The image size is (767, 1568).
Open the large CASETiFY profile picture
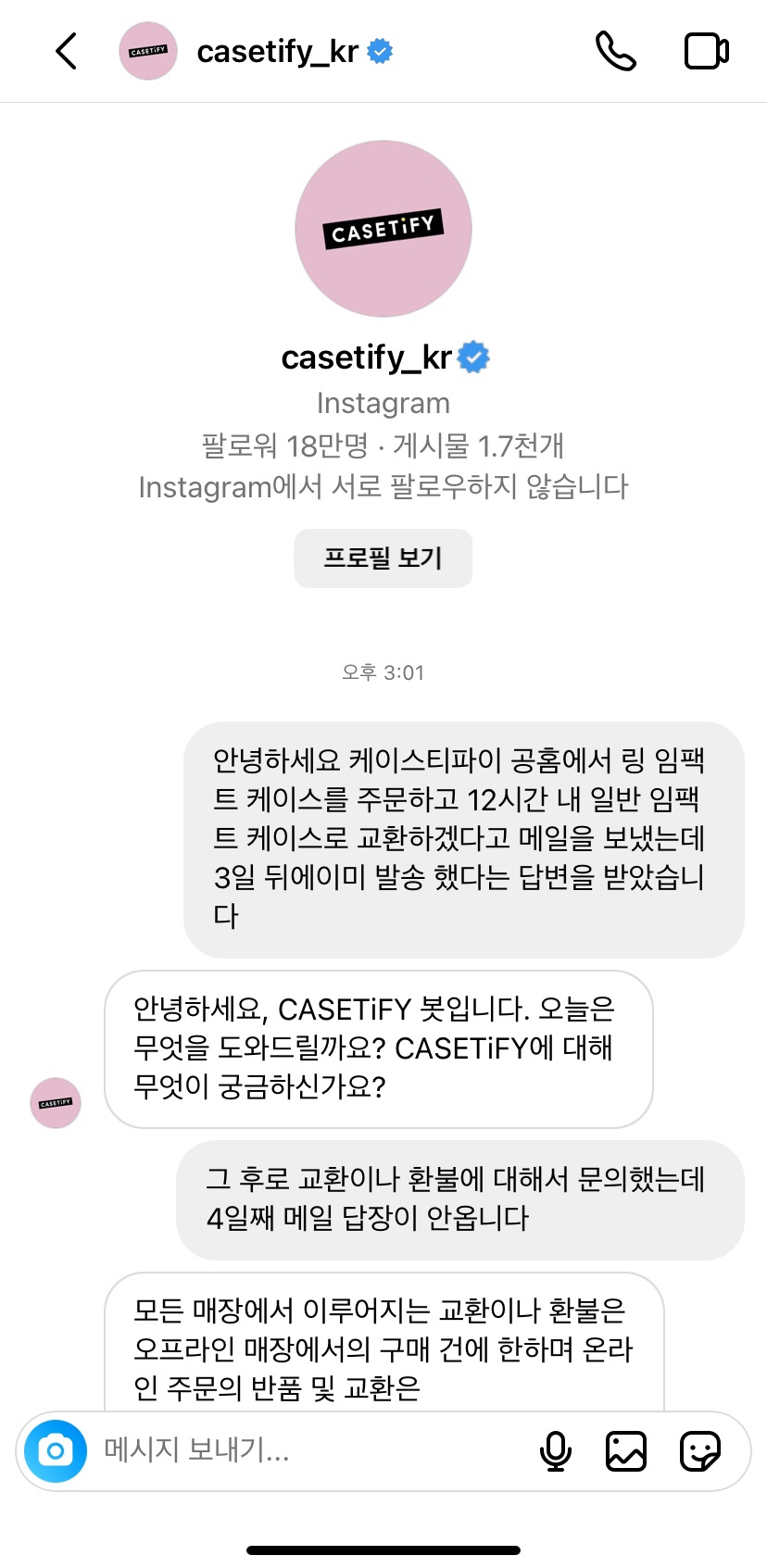click(x=383, y=229)
